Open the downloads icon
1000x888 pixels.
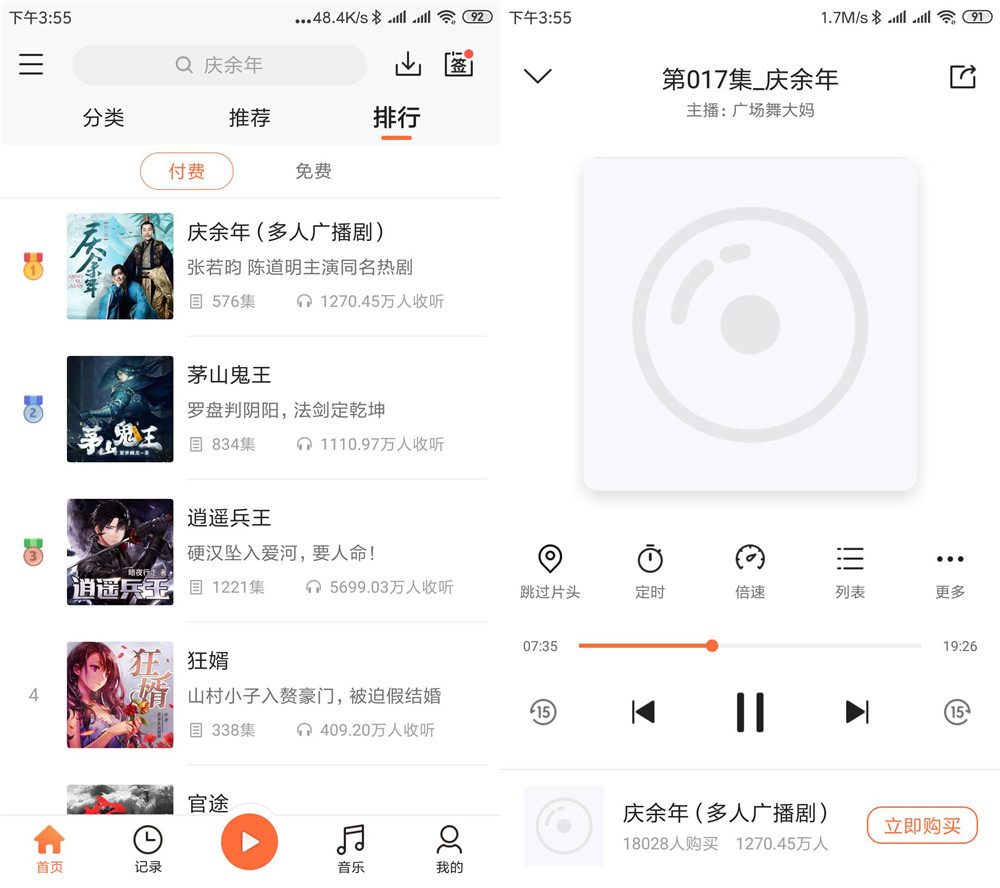coord(408,65)
